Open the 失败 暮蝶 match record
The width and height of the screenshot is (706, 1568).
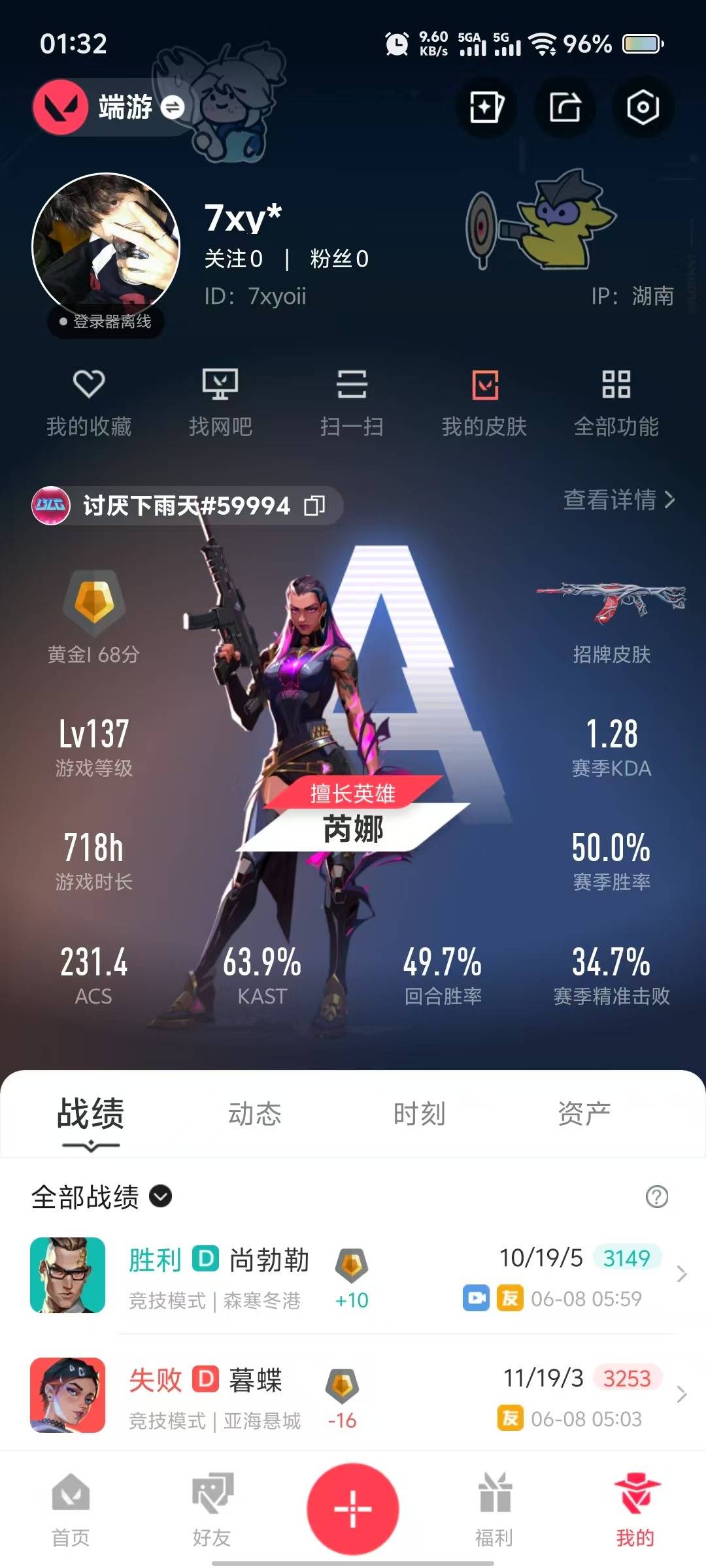[x=353, y=1395]
